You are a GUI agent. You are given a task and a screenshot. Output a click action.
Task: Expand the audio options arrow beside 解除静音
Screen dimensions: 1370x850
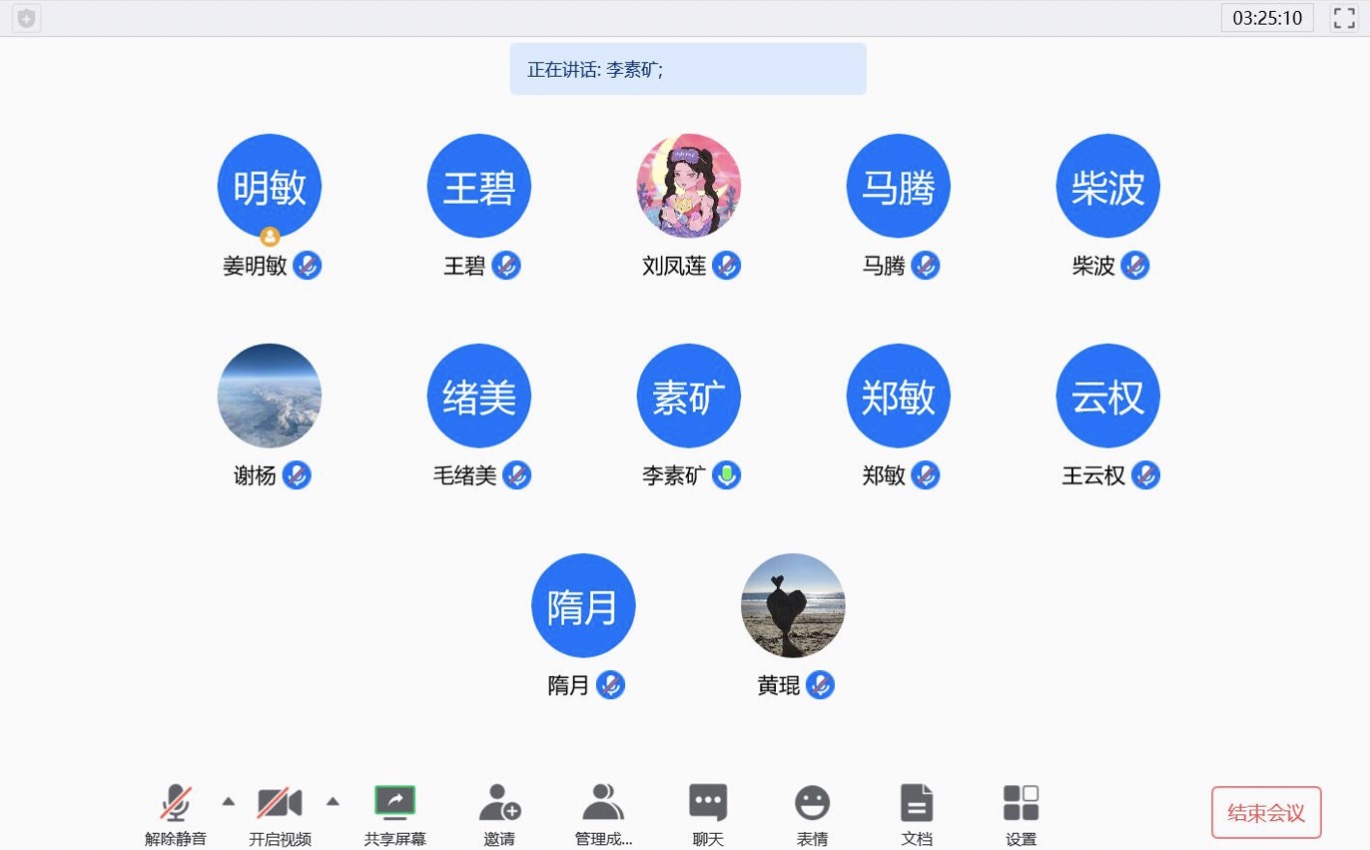[228, 801]
